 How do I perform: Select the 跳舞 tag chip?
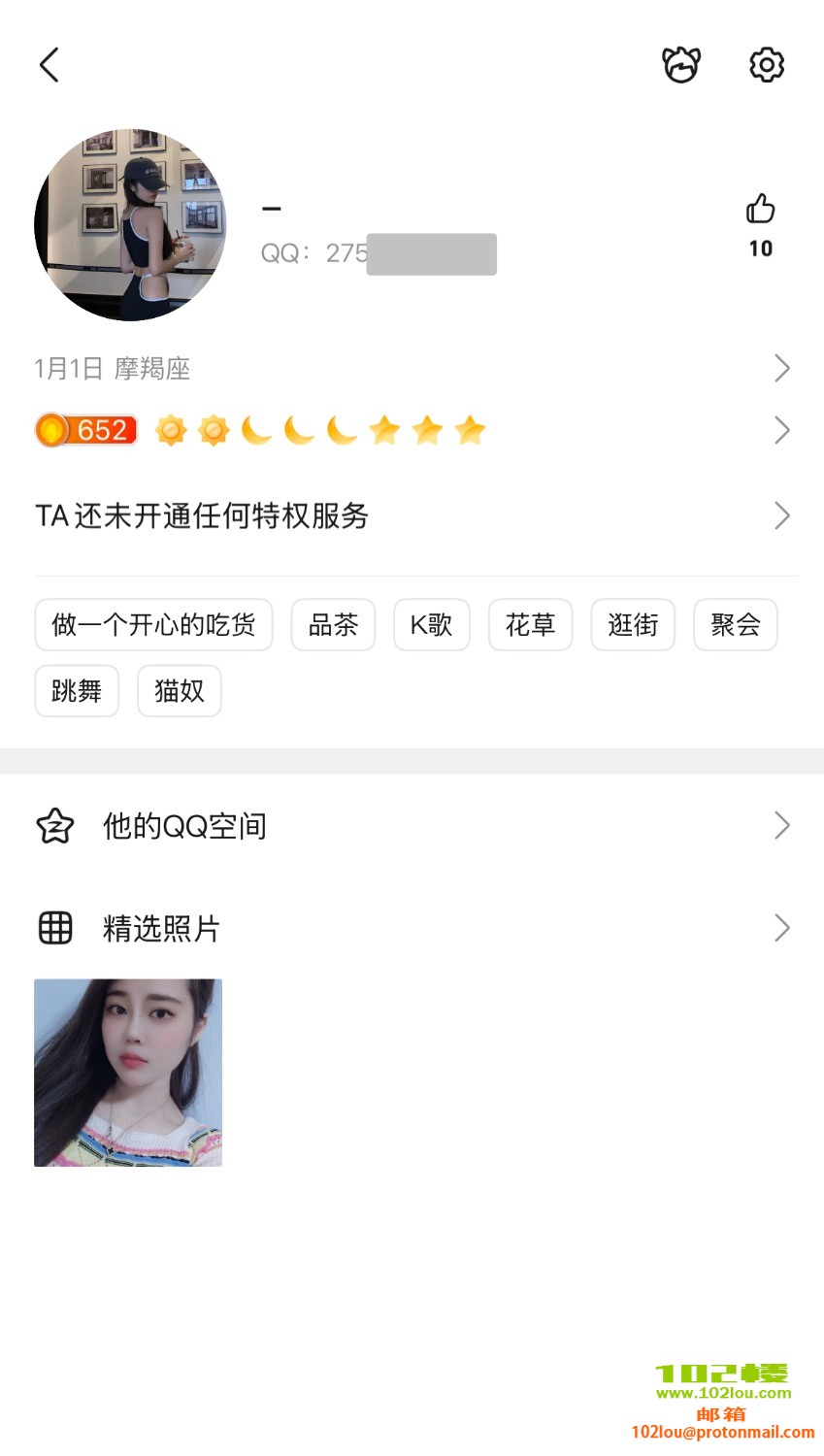pos(77,691)
